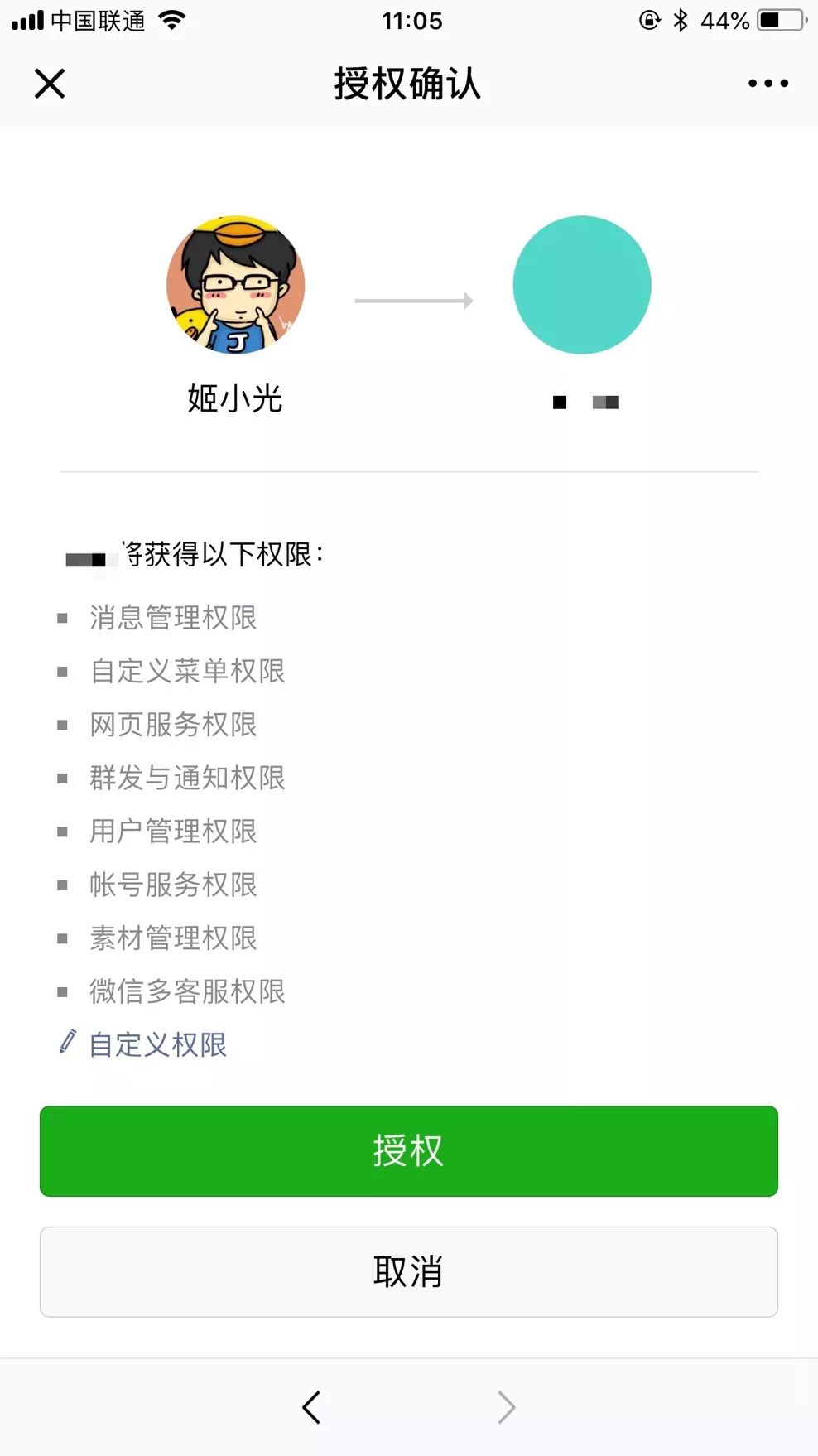
Task: Tap the back chevron at the bottom
Action: (x=312, y=1407)
